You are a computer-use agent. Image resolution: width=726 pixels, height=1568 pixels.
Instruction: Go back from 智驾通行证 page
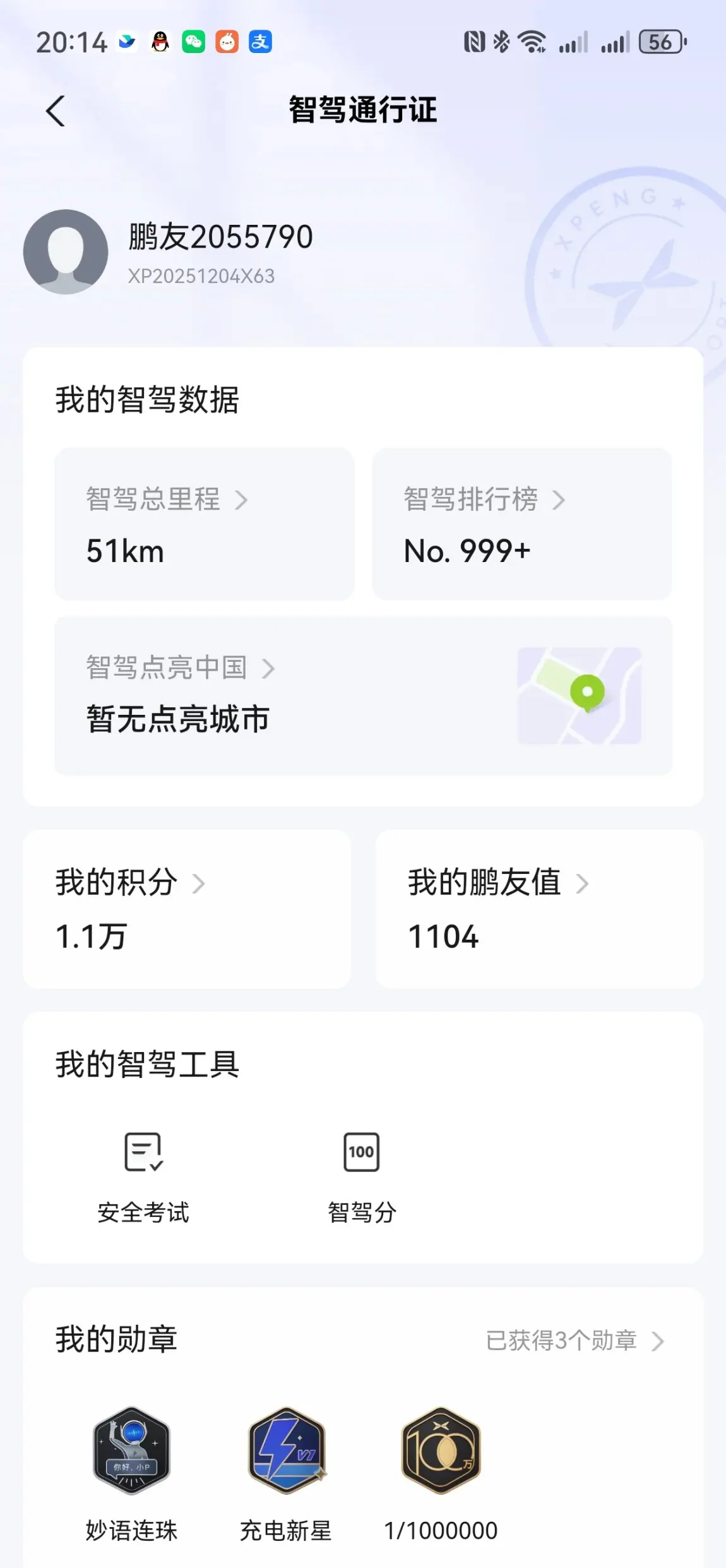coord(56,111)
